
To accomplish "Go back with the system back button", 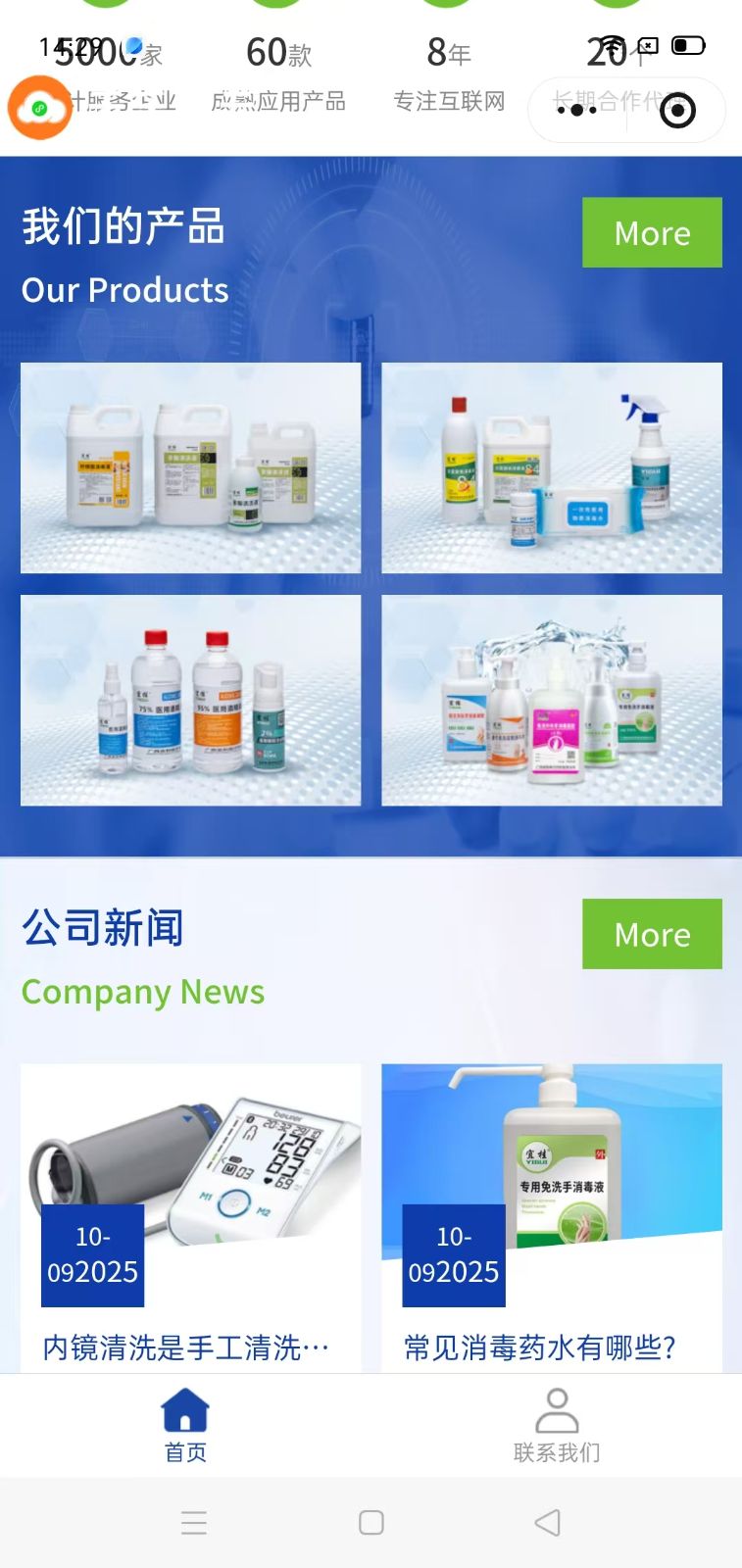I will [547, 1522].
